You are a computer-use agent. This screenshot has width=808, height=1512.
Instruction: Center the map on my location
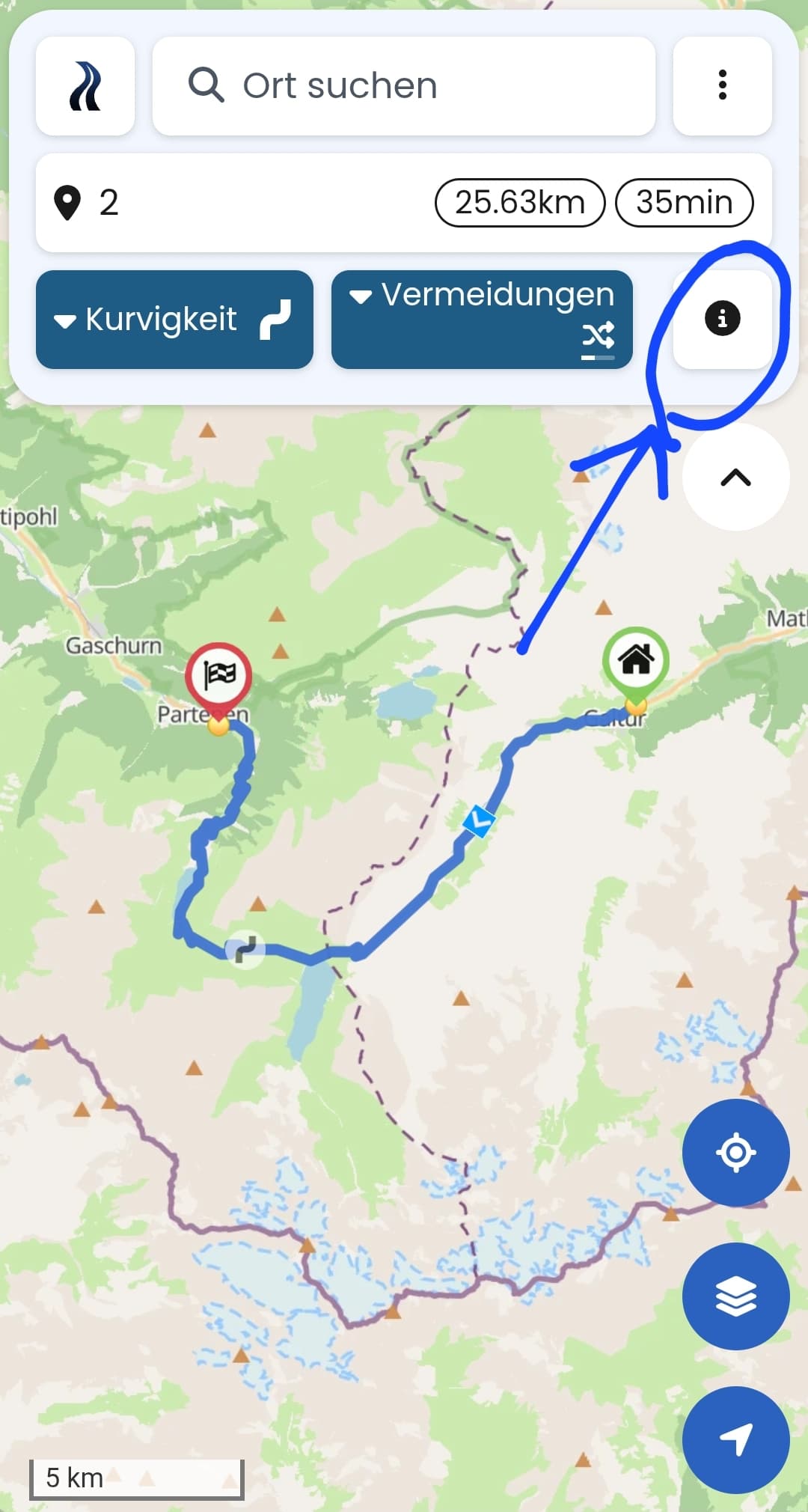pyautogui.click(x=736, y=1153)
